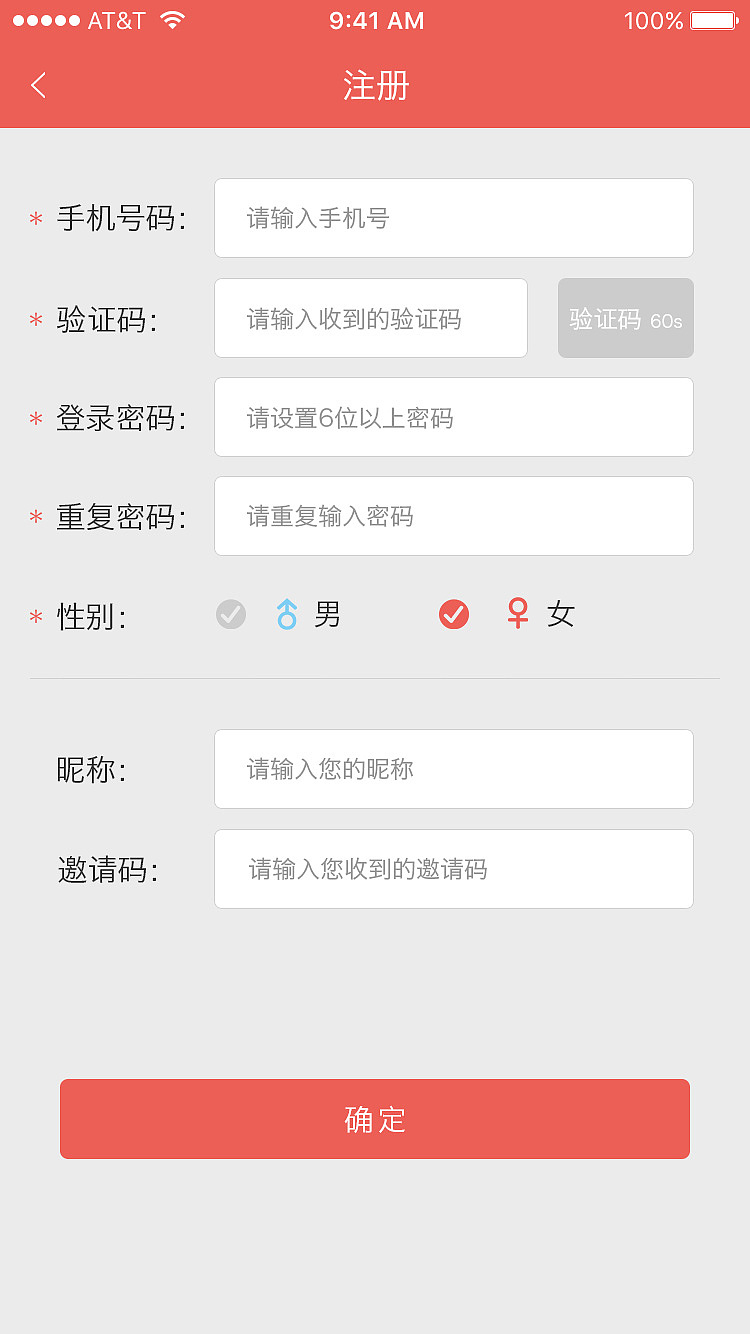Click the red checkmark circle next to 女
The width and height of the screenshot is (750, 1334).
(453, 614)
